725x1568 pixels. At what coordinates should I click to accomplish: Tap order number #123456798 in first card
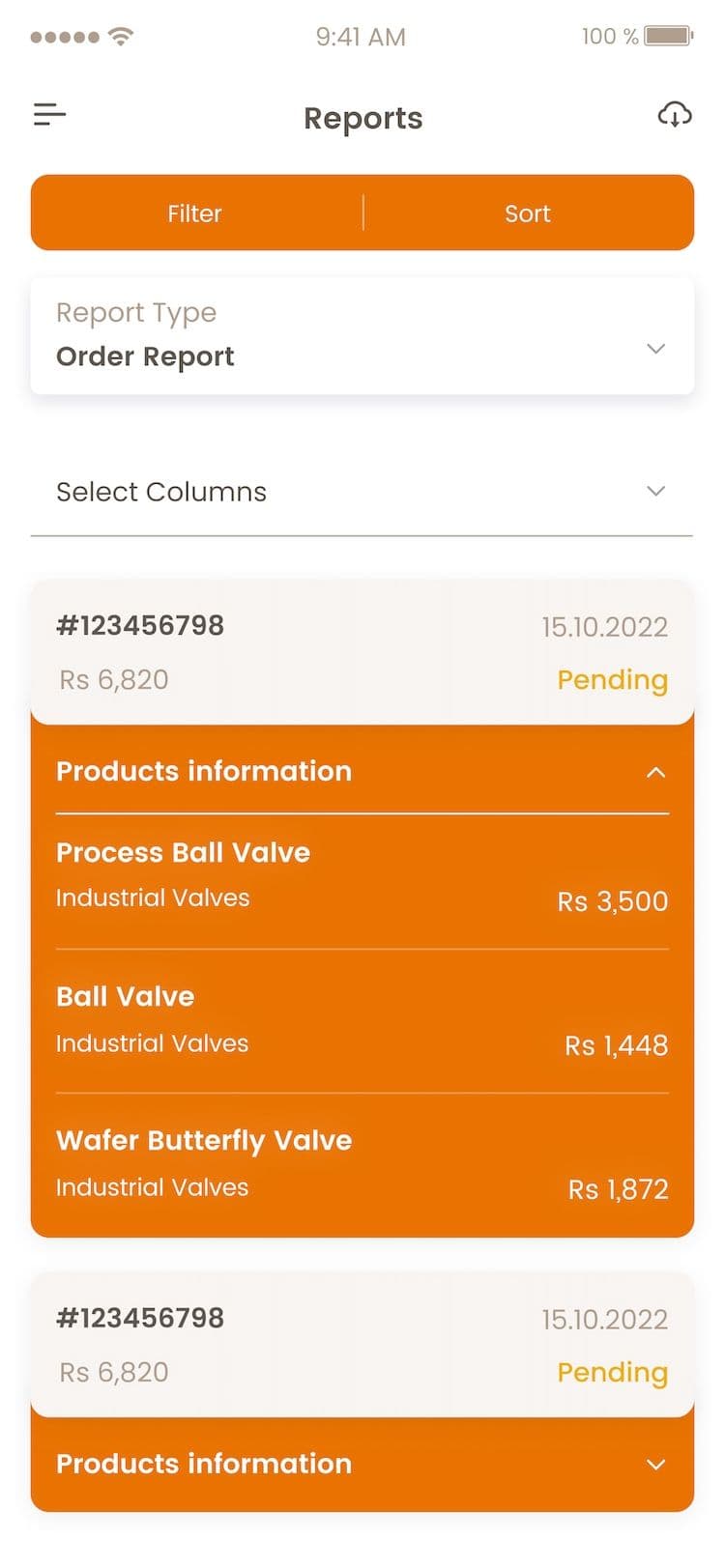tap(140, 625)
